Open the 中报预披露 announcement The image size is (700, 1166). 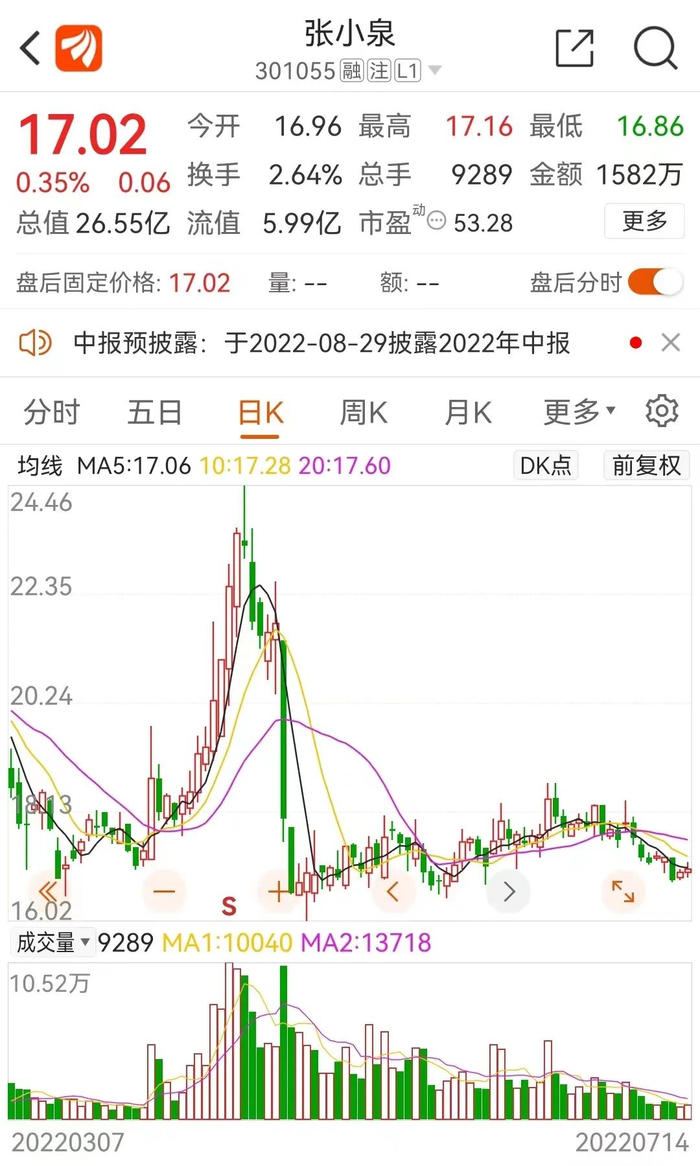coord(320,343)
